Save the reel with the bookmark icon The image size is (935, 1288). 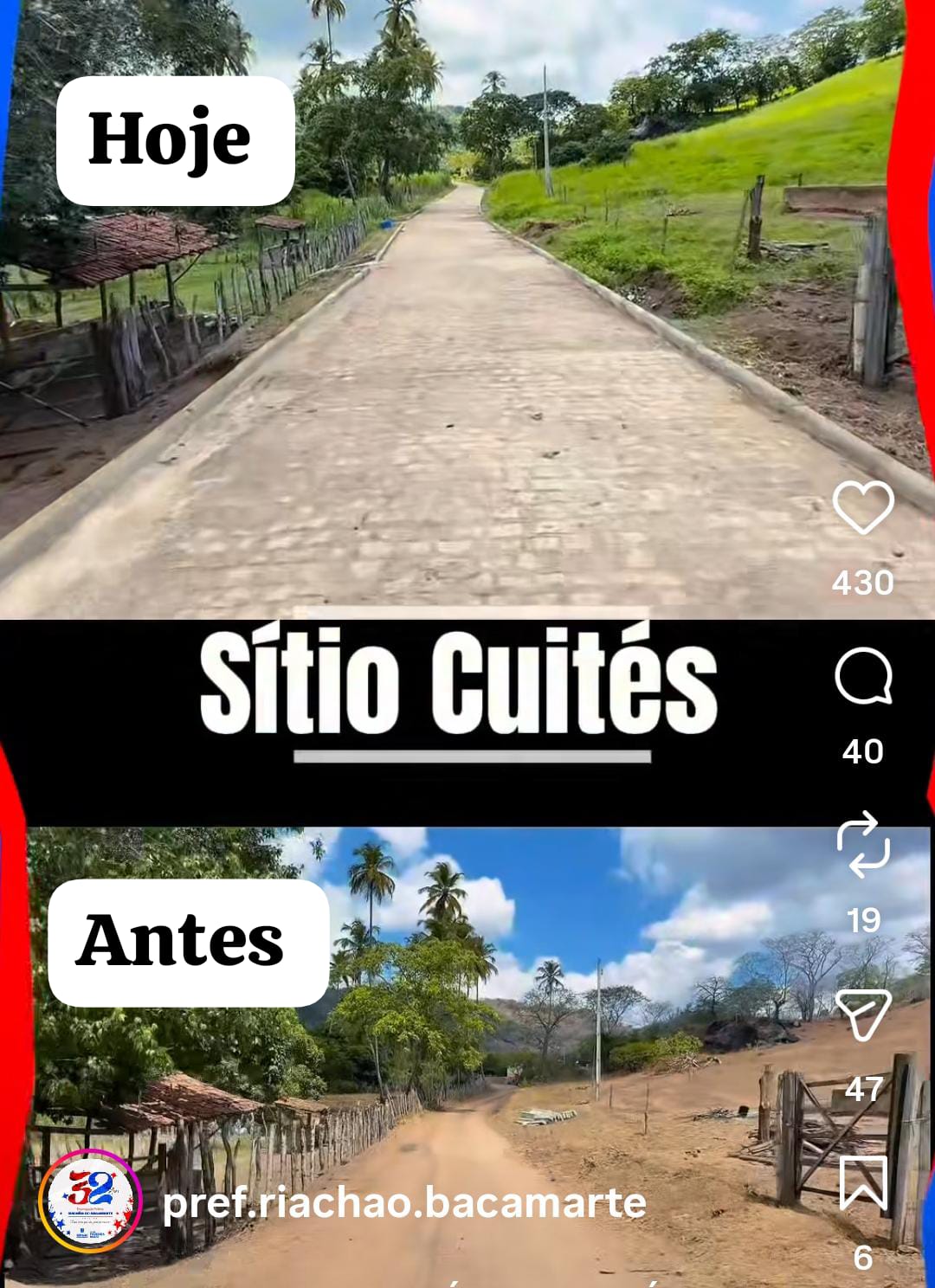pos(863,1182)
